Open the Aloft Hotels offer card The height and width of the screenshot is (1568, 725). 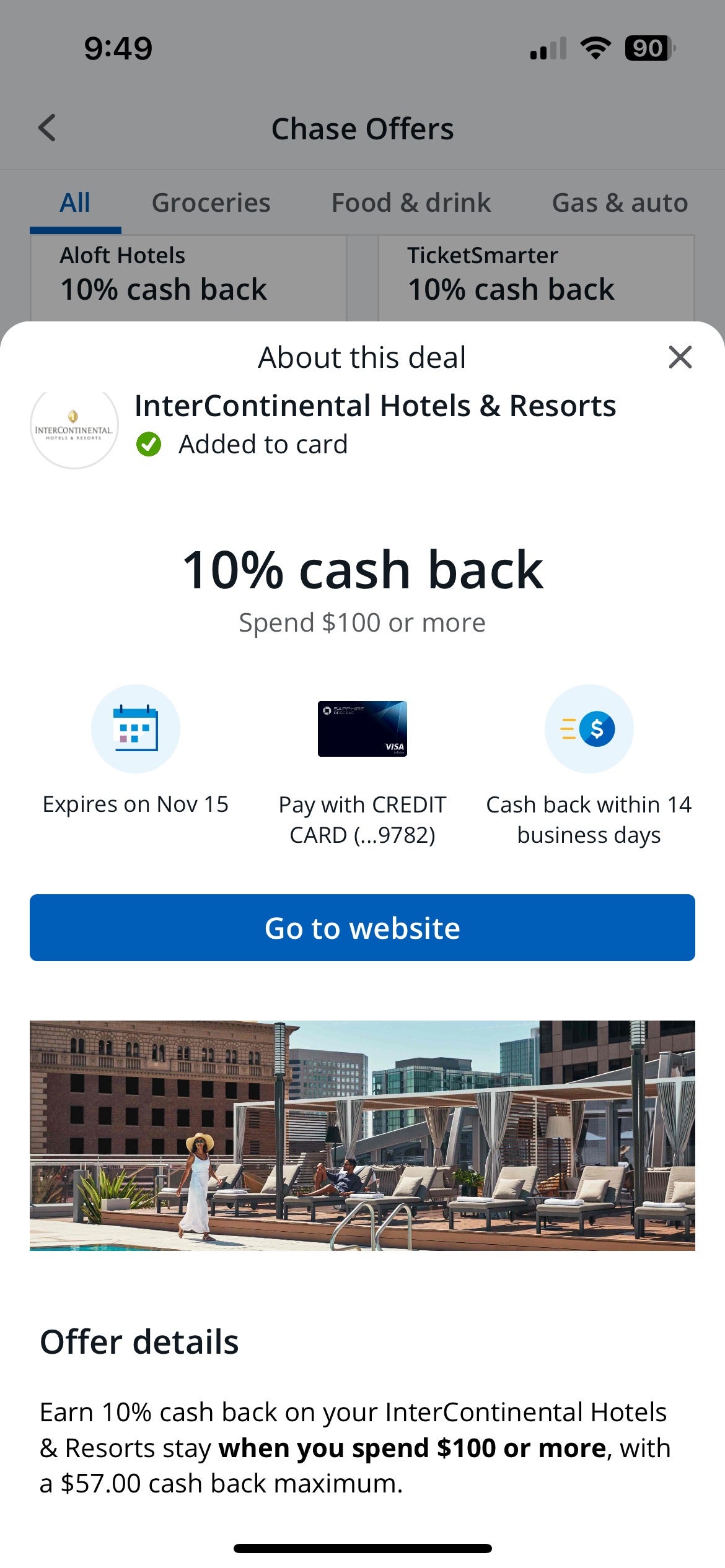tap(188, 277)
